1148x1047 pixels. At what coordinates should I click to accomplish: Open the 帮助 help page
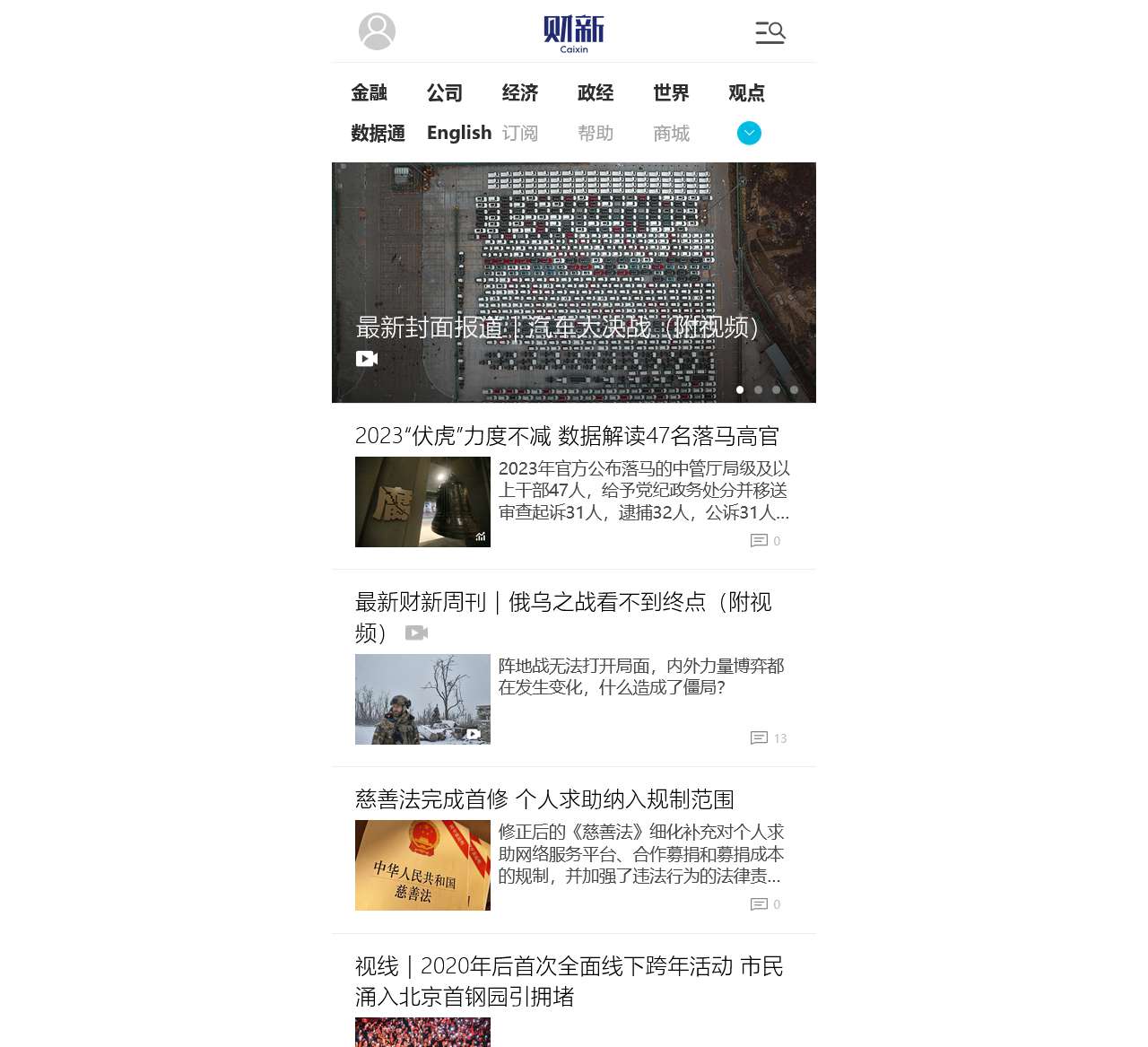click(x=595, y=133)
